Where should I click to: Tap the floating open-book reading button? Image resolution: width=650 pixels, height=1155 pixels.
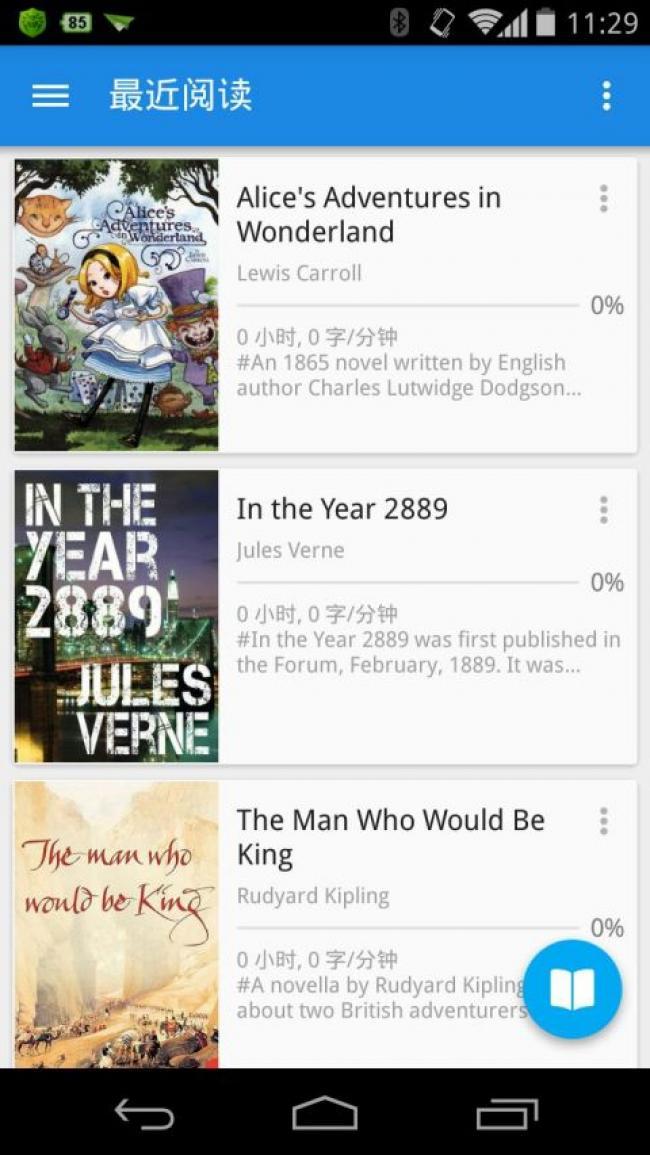point(572,989)
